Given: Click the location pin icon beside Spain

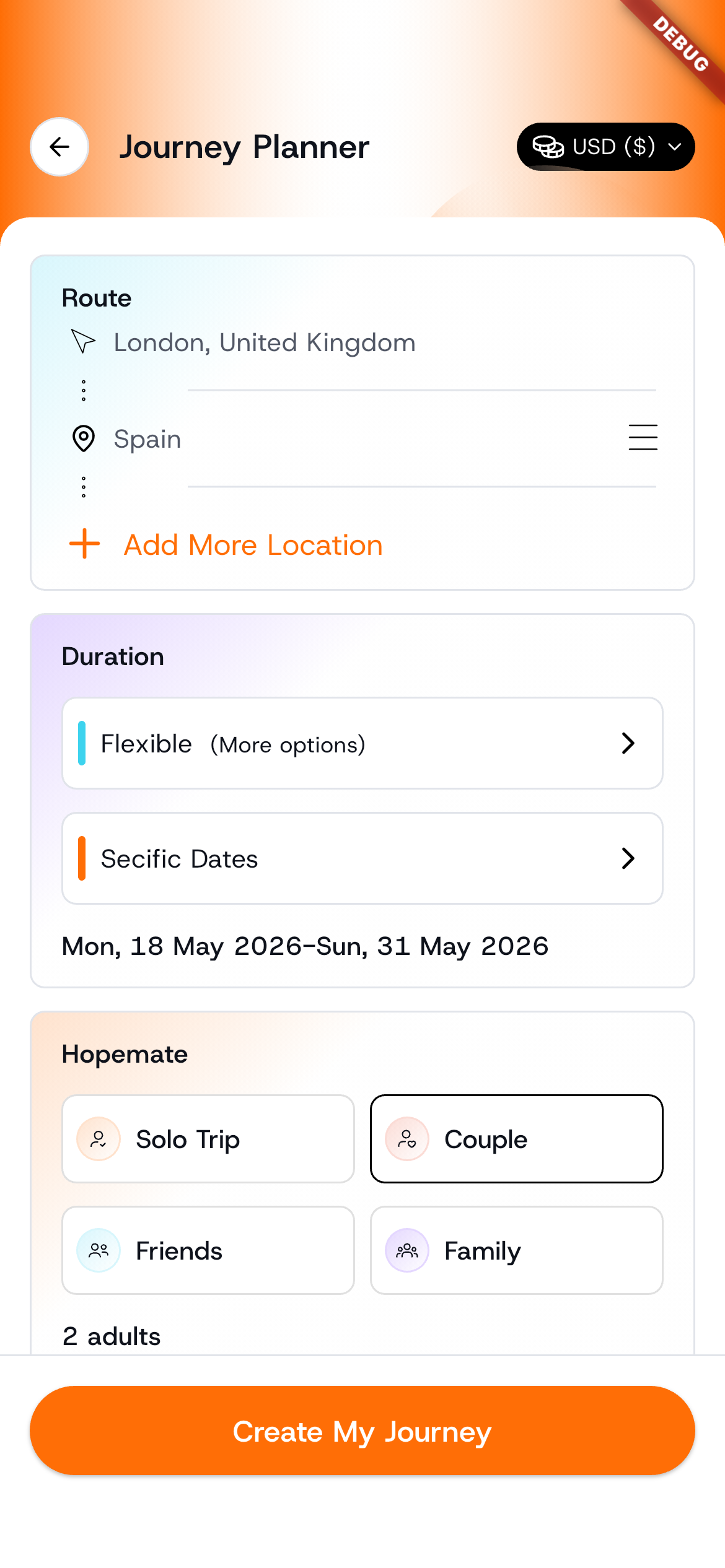Looking at the screenshot, I should [x=83, y=438].
